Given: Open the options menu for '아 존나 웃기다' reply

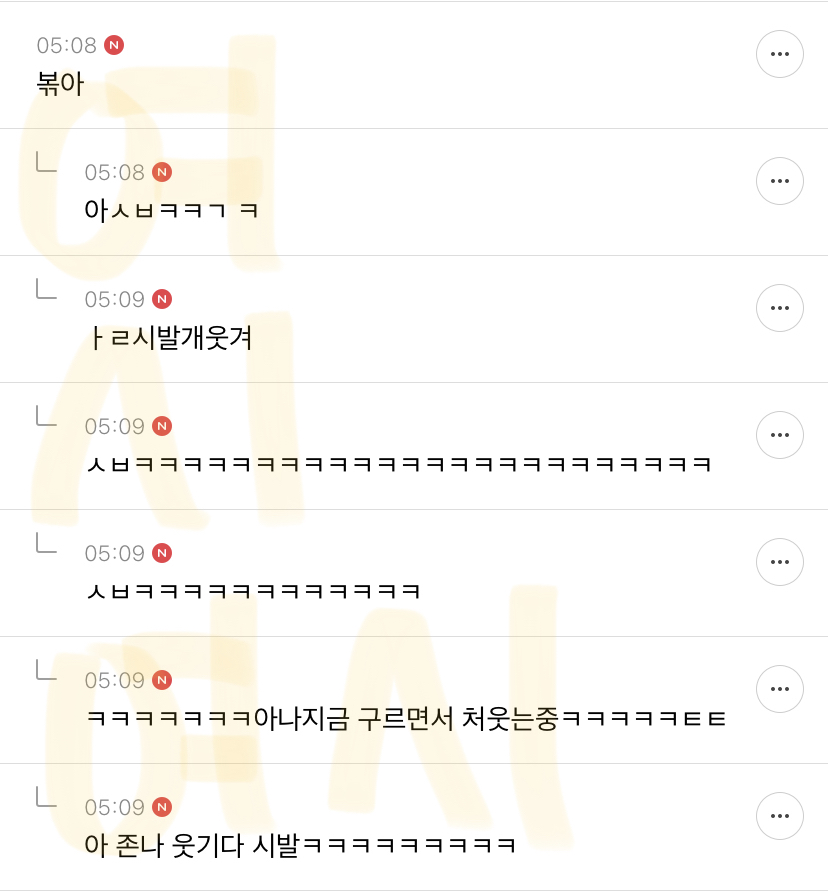Looking at the screenshot, I should click(780, 816).
